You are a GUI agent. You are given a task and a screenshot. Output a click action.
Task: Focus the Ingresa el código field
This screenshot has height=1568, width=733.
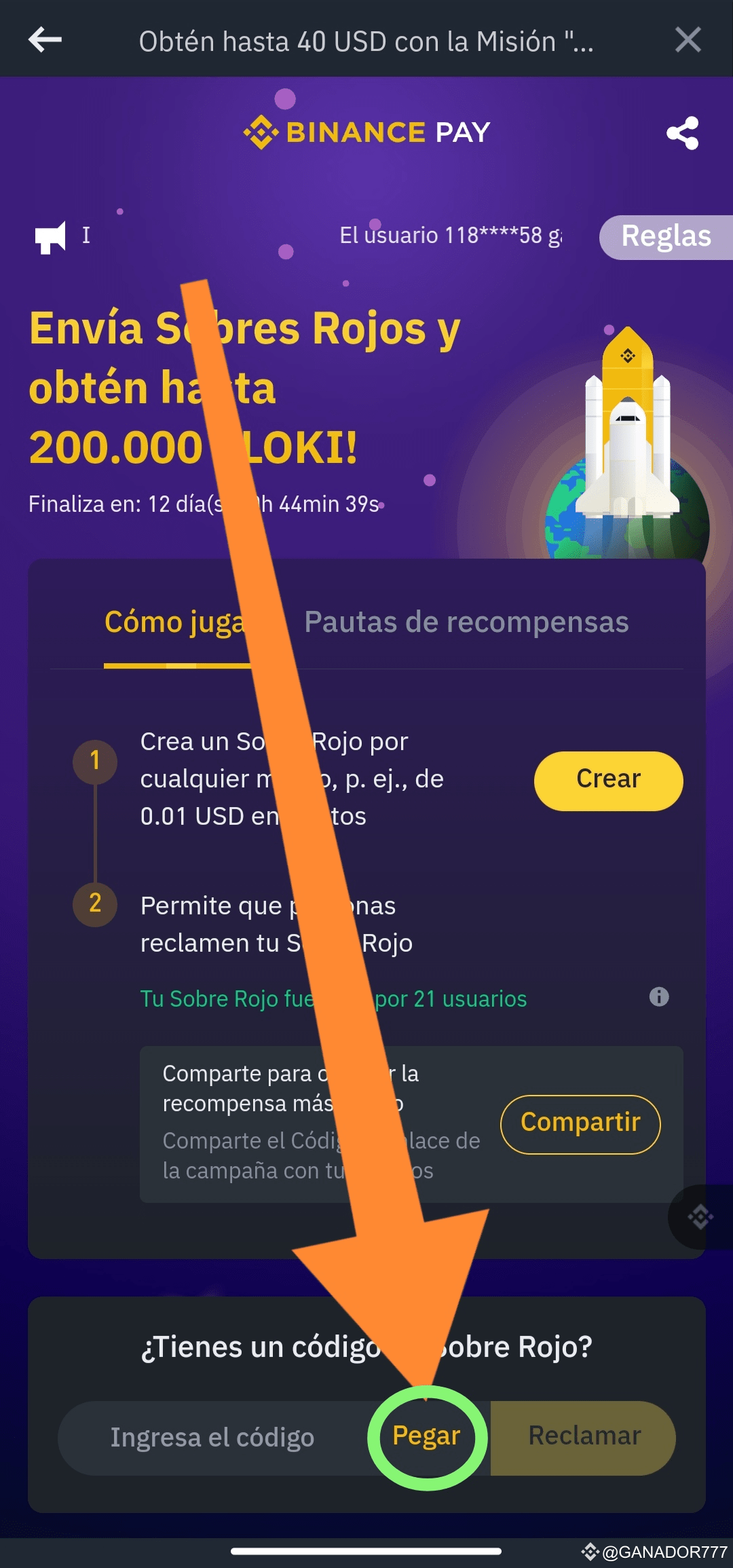click(212, 1437)
